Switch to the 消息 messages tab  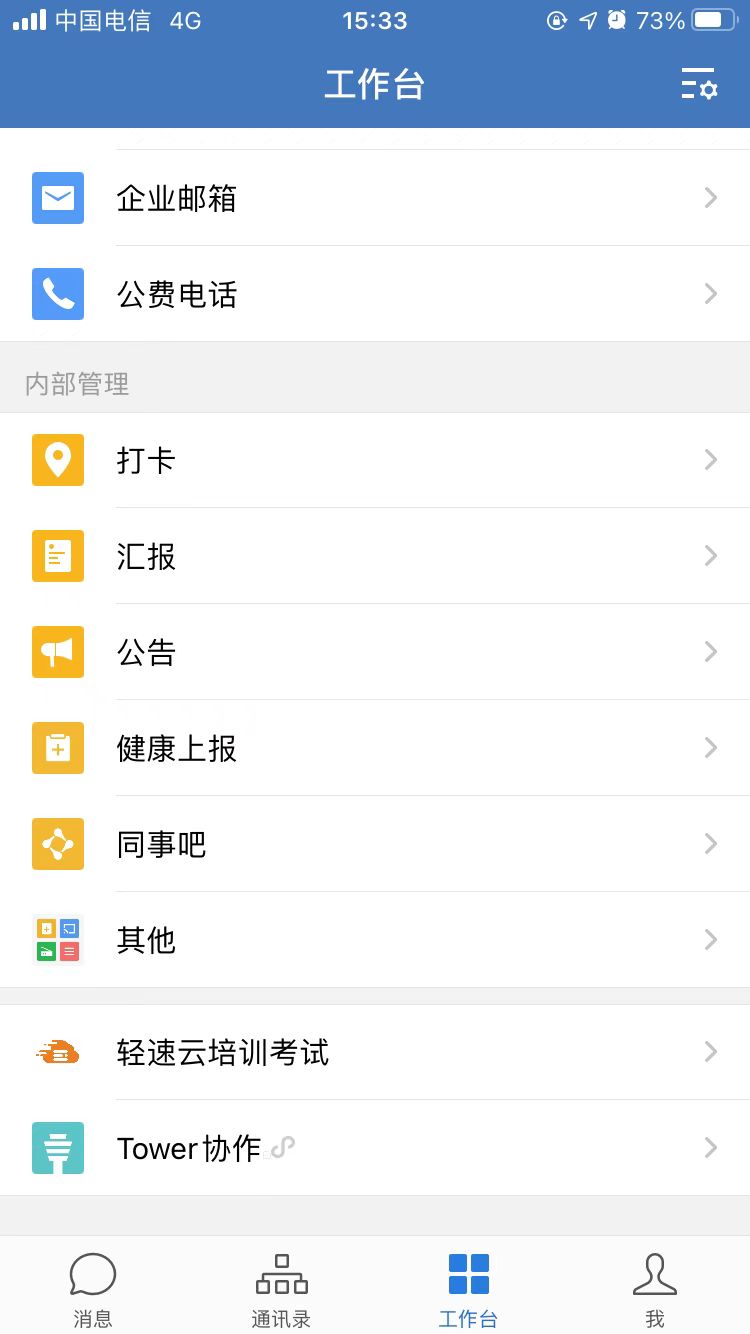(x=93, y=1288)
